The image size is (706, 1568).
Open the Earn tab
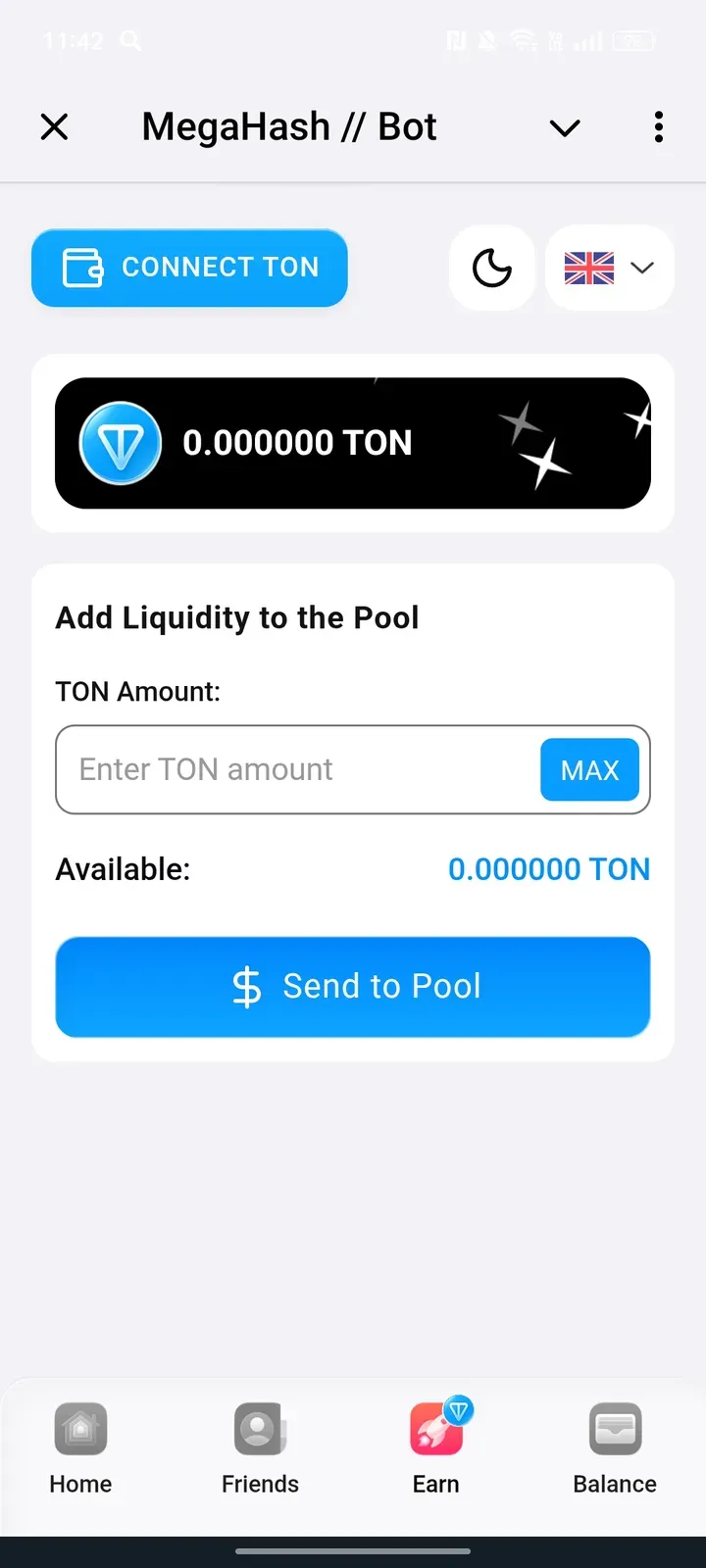[x=436, y=1448]
